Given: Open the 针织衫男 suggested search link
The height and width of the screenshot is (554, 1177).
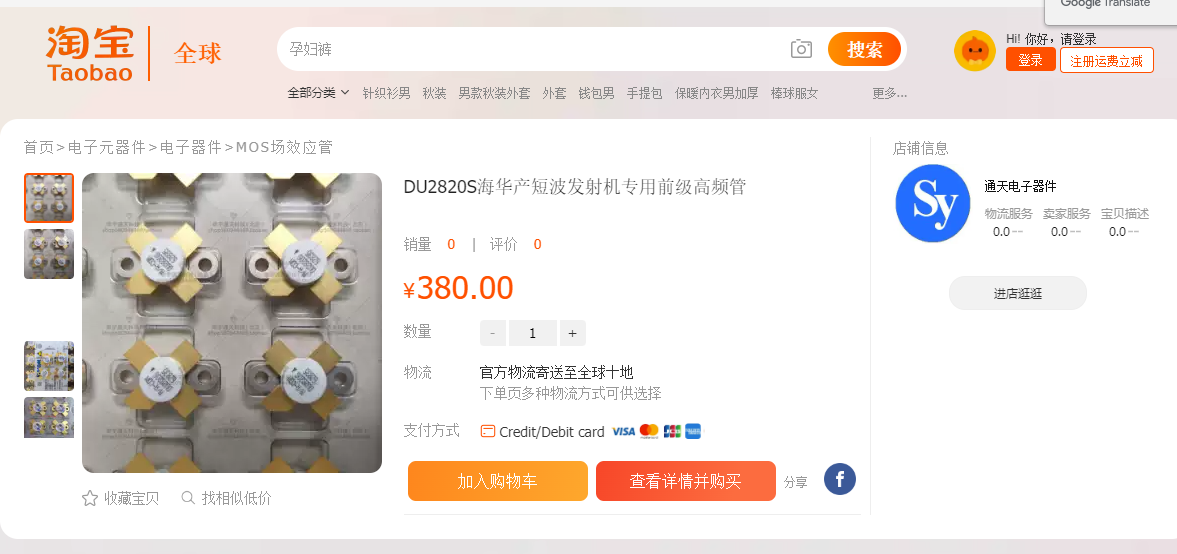Looking at the screenshot, I should [386, 93].
